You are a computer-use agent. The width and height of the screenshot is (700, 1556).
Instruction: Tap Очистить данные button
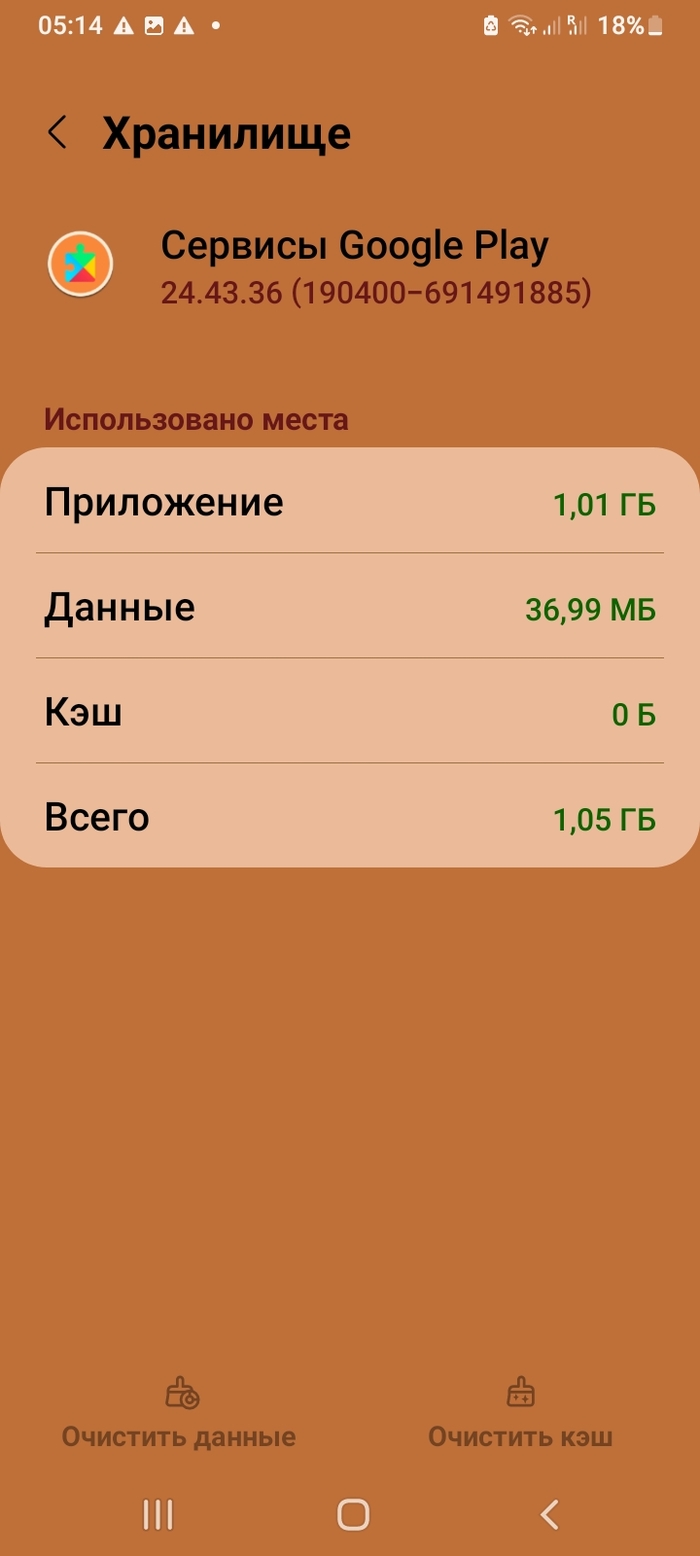179,1414
